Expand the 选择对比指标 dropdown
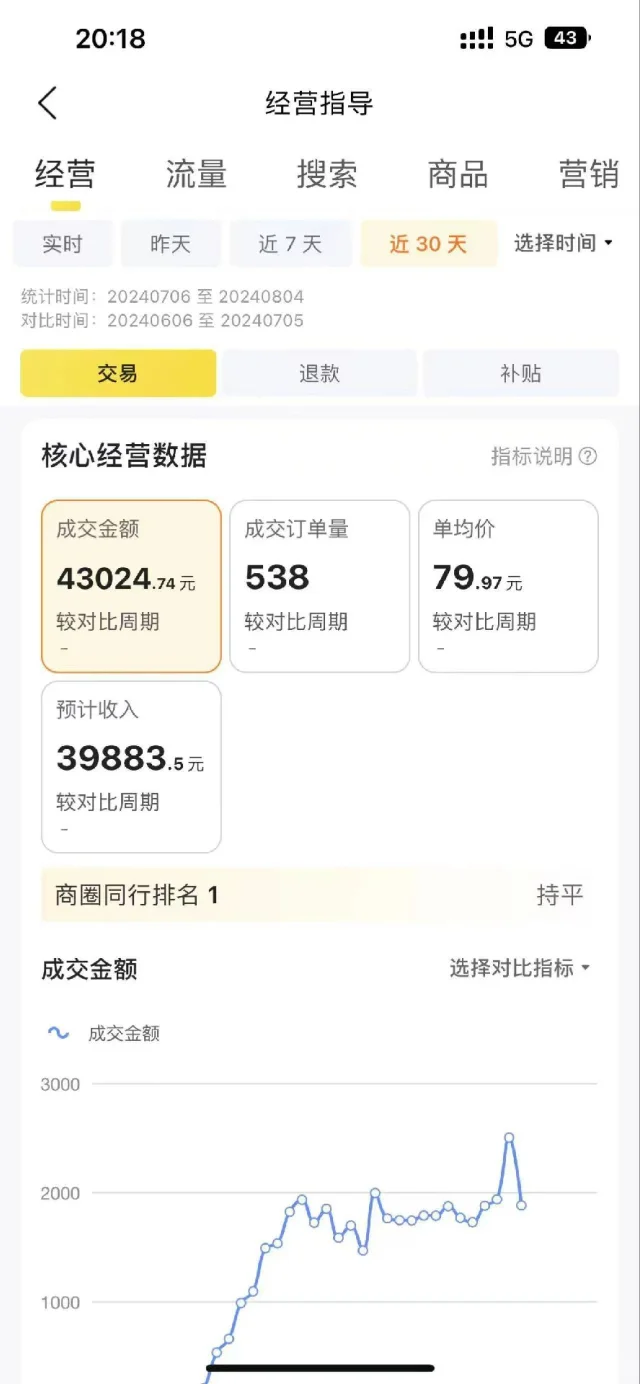Image resolution: width=640 pixels, height=1384 pixels. pos(519,968)
